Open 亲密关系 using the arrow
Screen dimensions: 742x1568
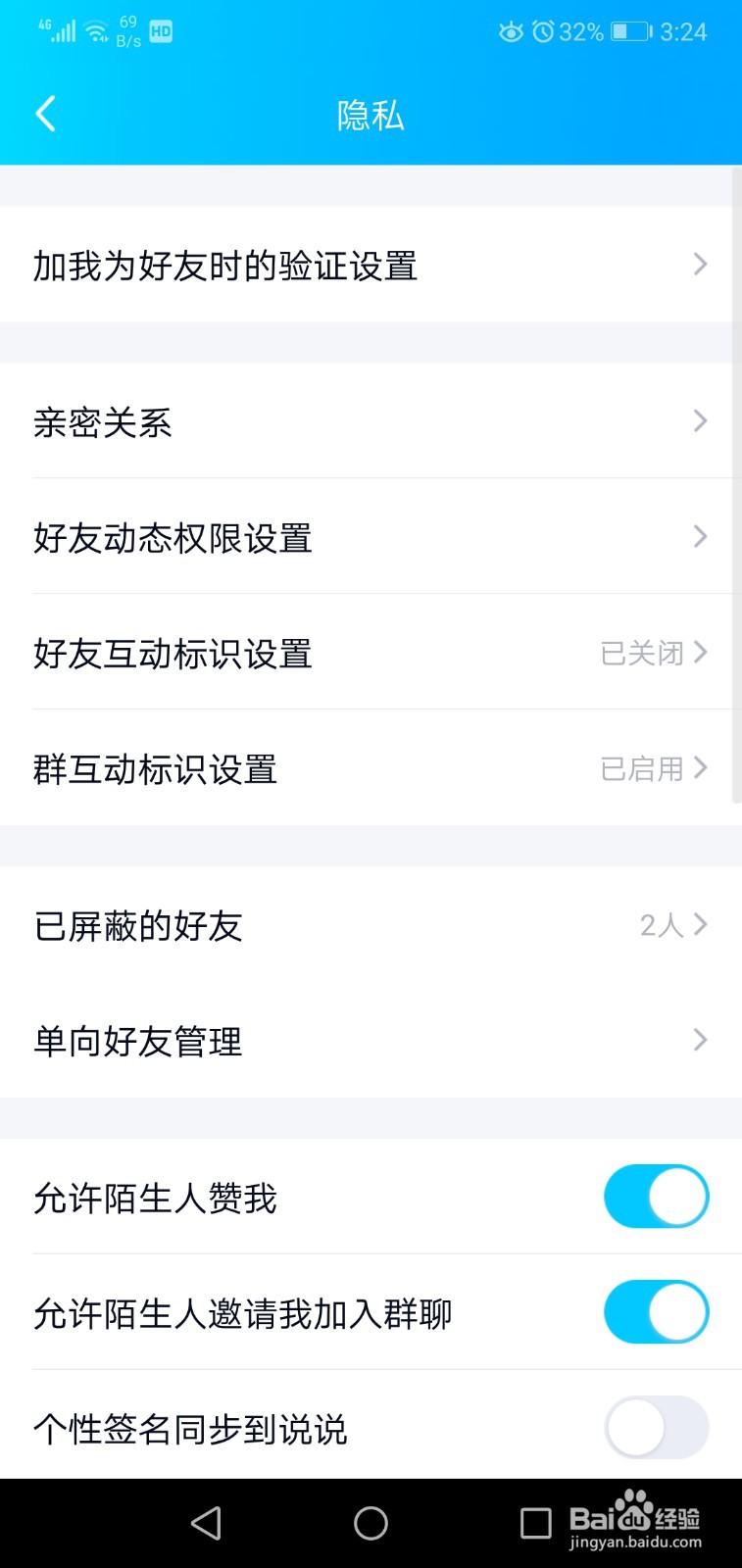click(x=698, y=421)
